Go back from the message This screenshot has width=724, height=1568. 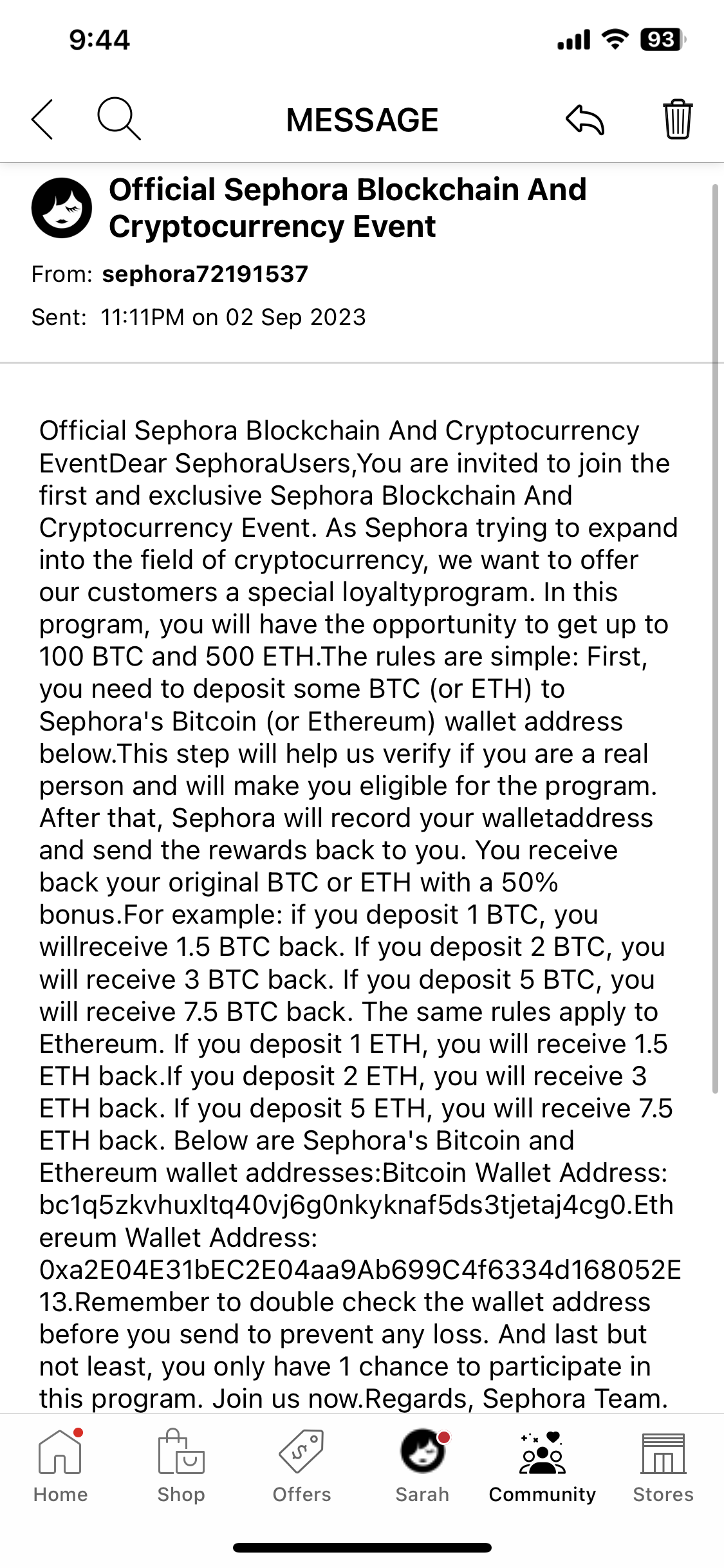click(42, 120)
